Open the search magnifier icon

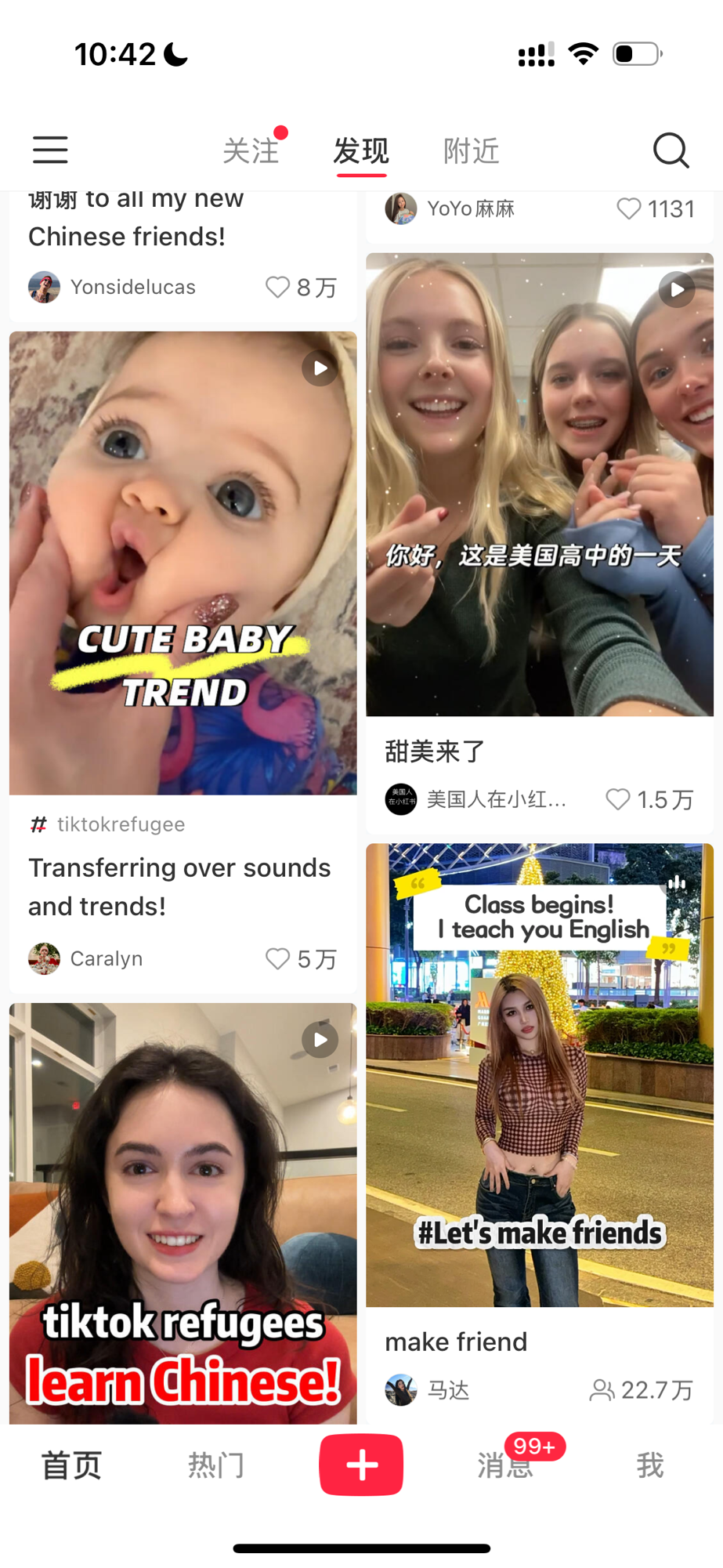tap(671, 150)
